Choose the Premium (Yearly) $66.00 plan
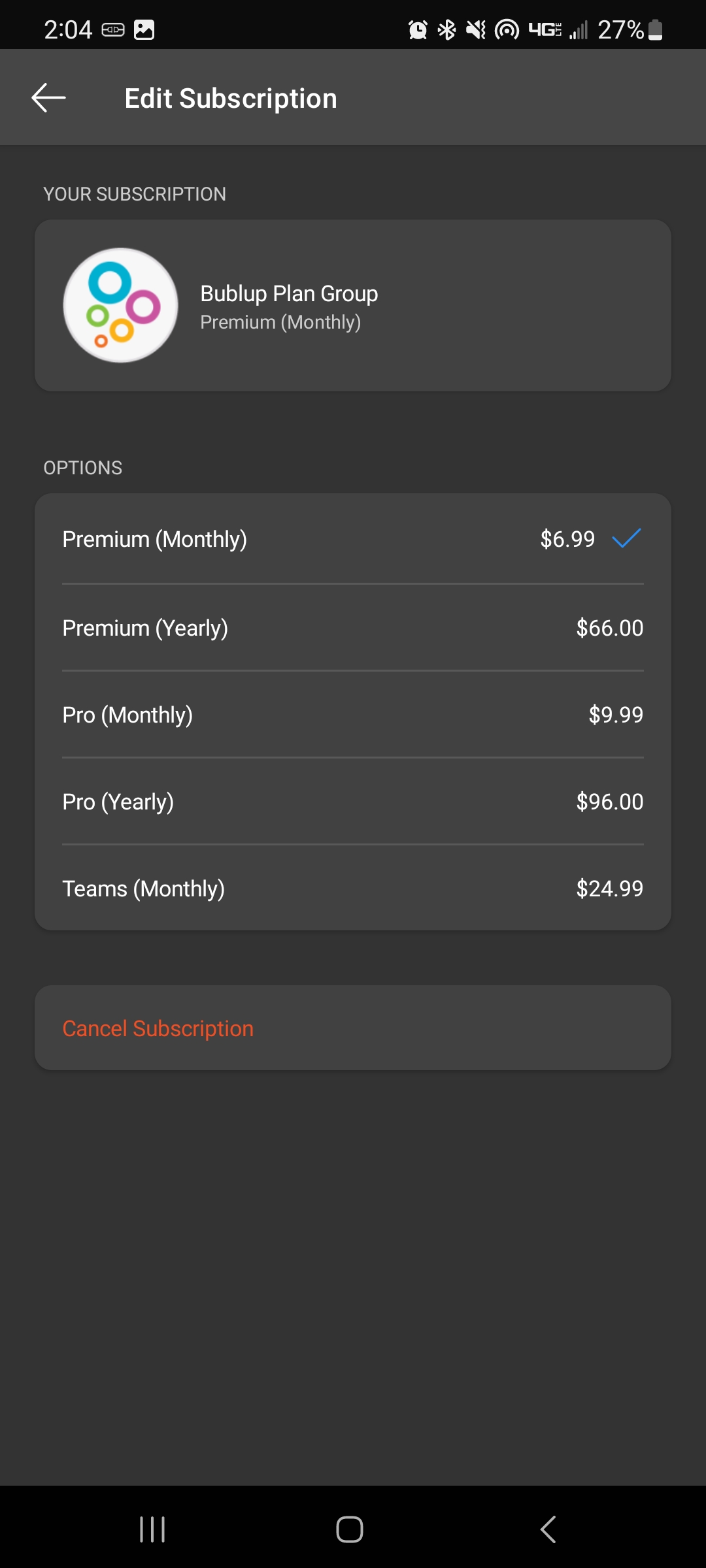Screen dimensions: 706x1568 353,628
